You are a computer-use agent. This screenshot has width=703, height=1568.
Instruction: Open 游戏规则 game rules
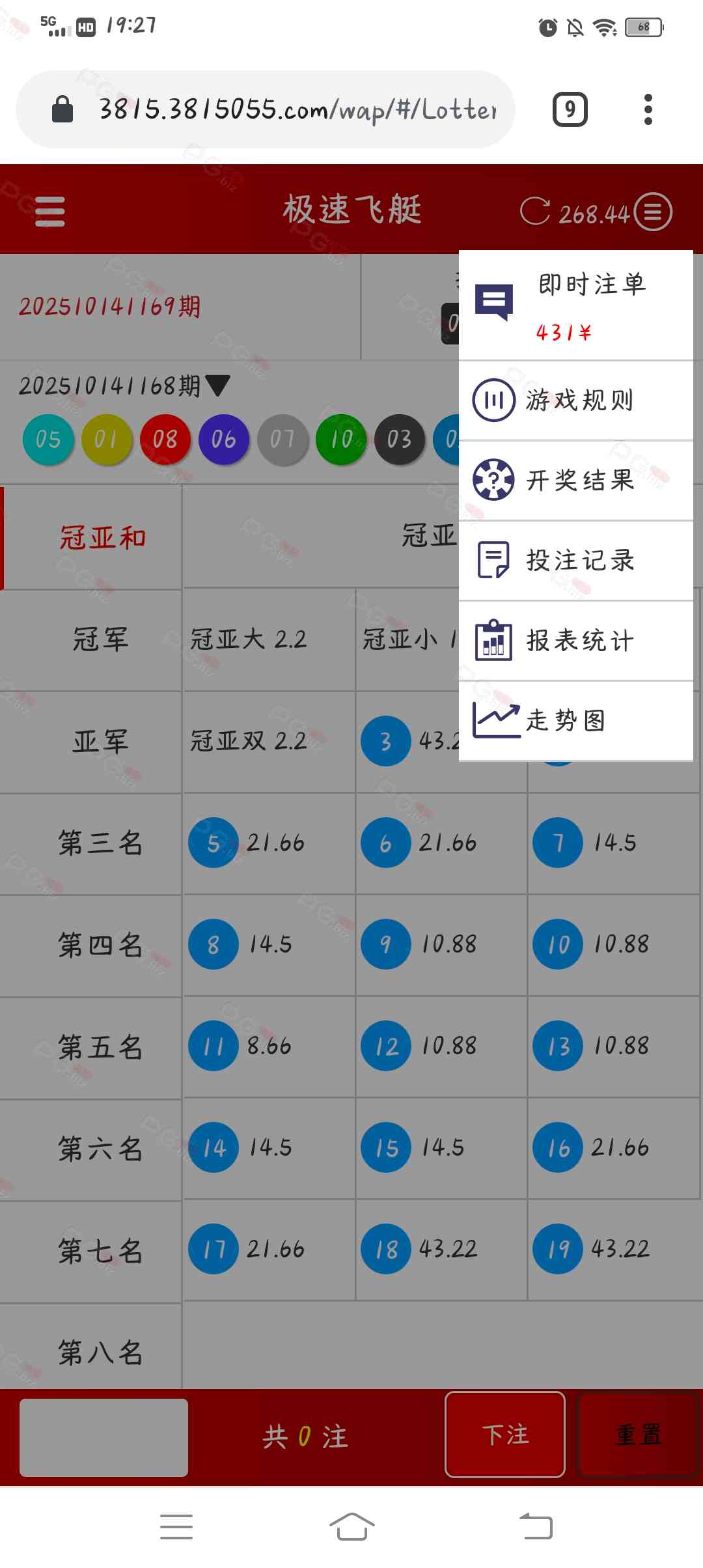pyautogui.click(x=575, y=400)
